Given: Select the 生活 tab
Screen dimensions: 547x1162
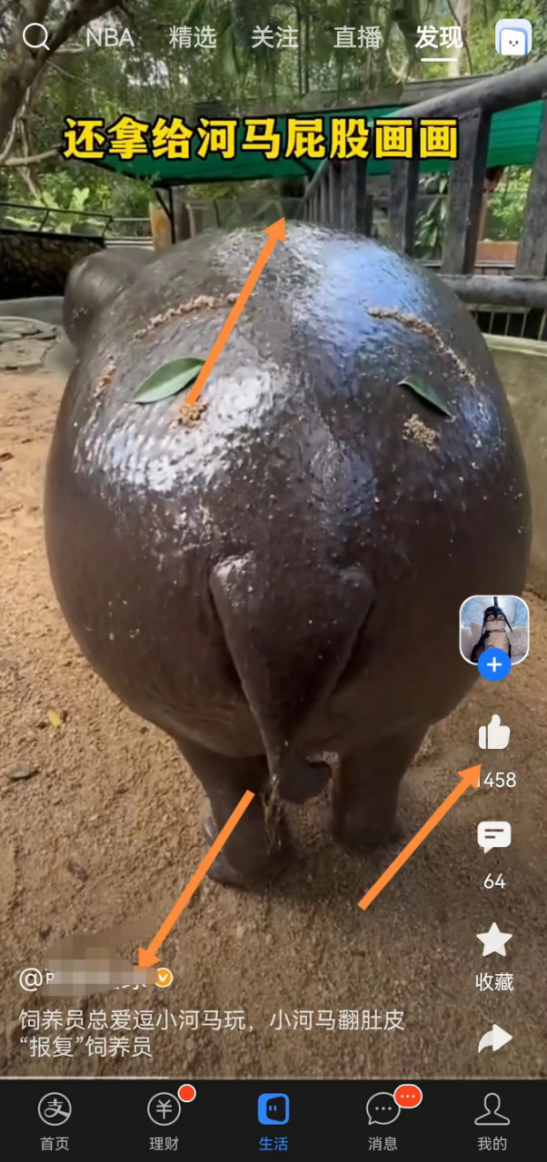Looking at the screenshot, I should pos(274,1120).
